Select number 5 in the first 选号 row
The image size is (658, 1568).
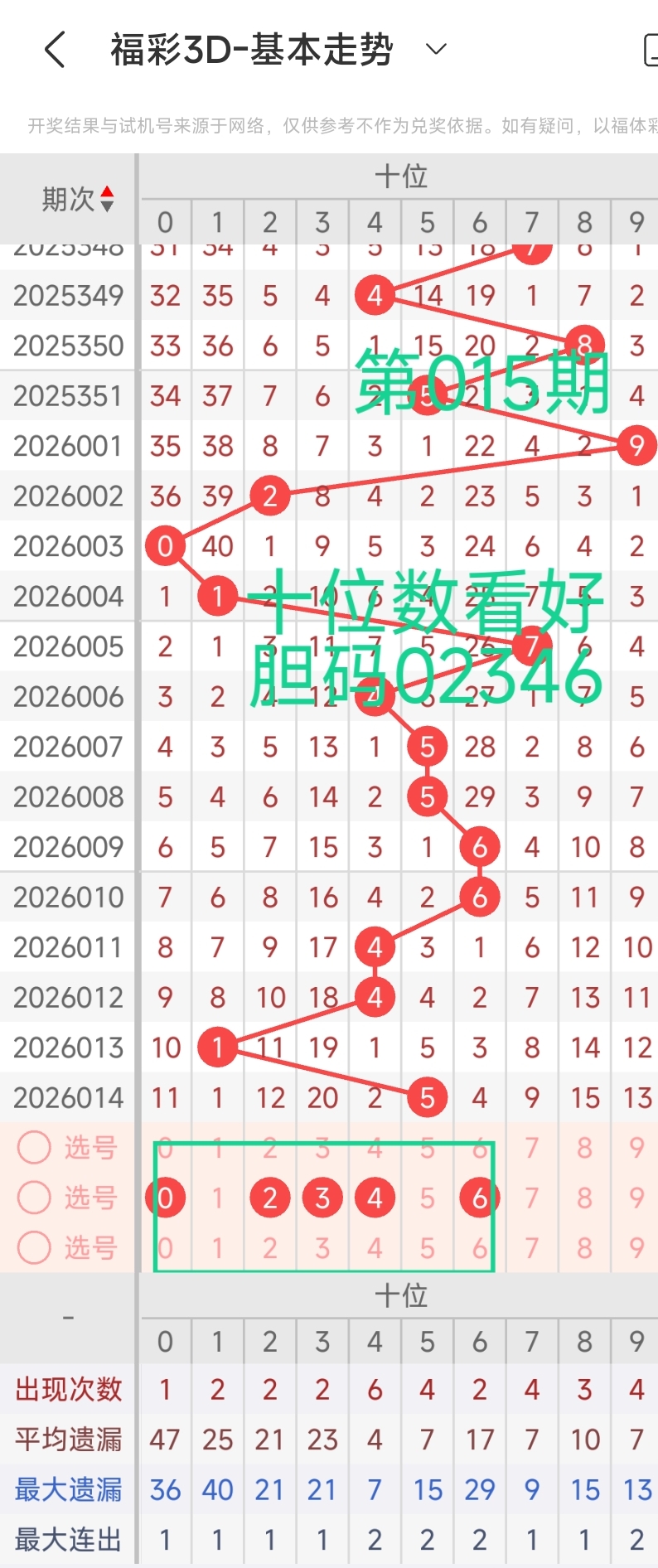tap(427, 1147)
